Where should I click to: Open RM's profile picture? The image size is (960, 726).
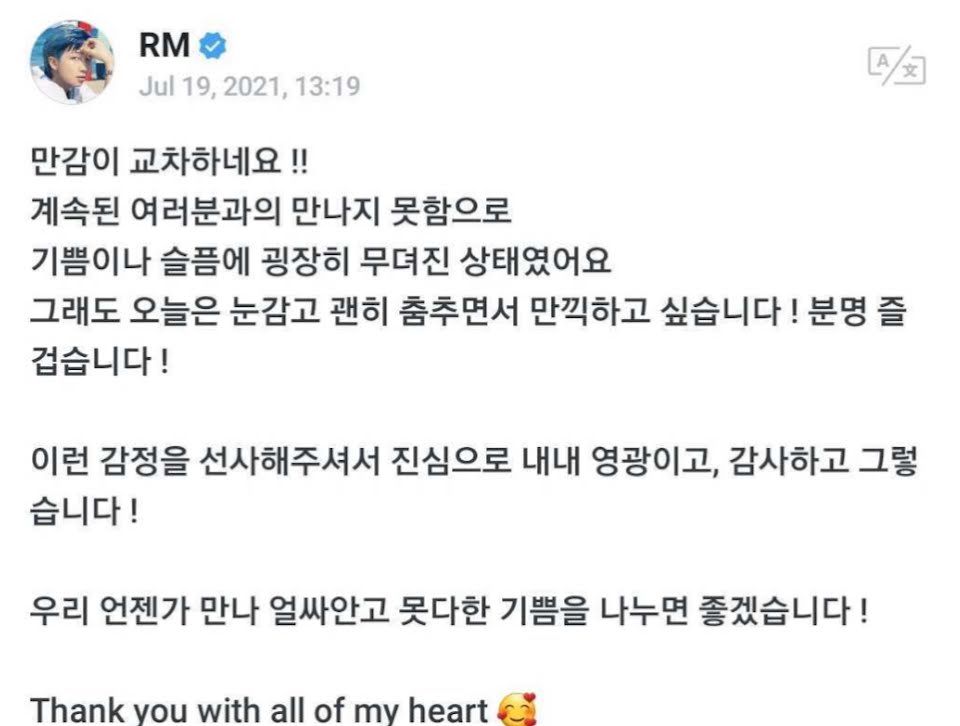click(x=73, y=62)
